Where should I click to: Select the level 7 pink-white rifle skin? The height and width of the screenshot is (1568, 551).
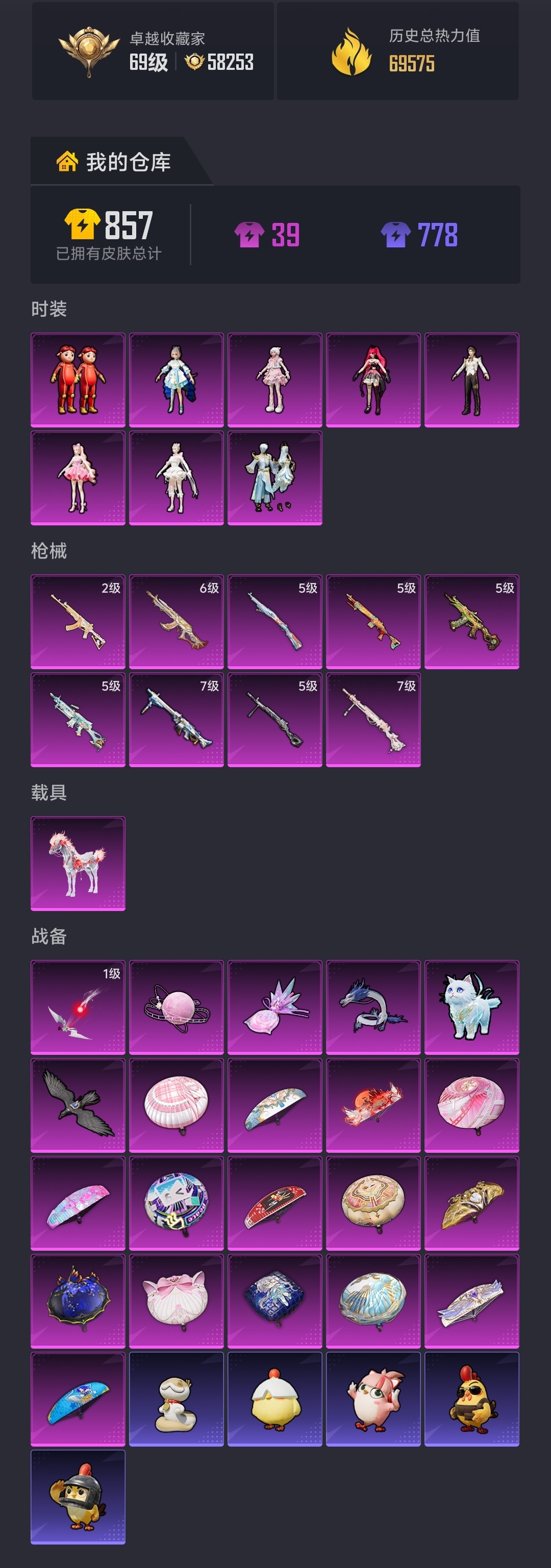pos(373,719)
